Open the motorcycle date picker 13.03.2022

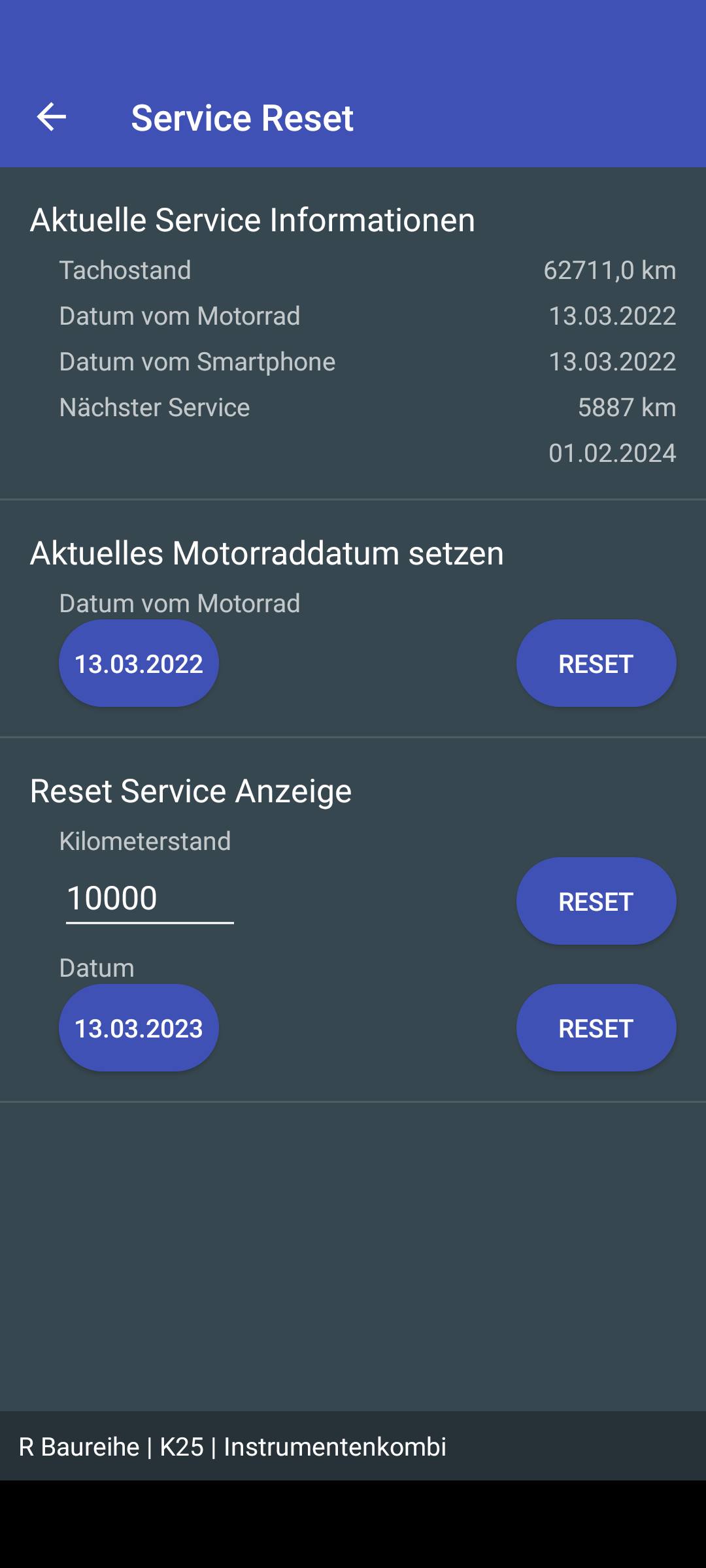139,663
